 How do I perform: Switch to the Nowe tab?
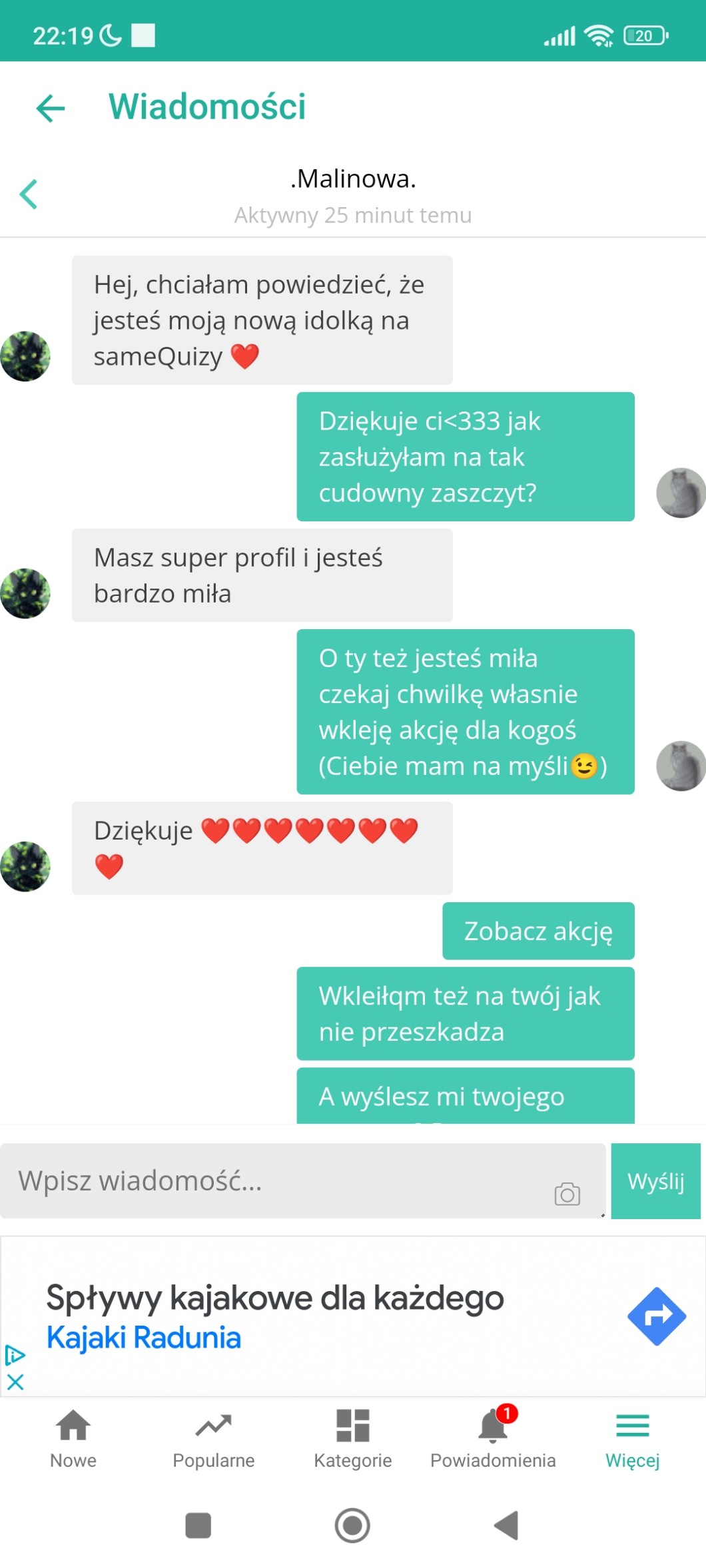pos(73,1438)
